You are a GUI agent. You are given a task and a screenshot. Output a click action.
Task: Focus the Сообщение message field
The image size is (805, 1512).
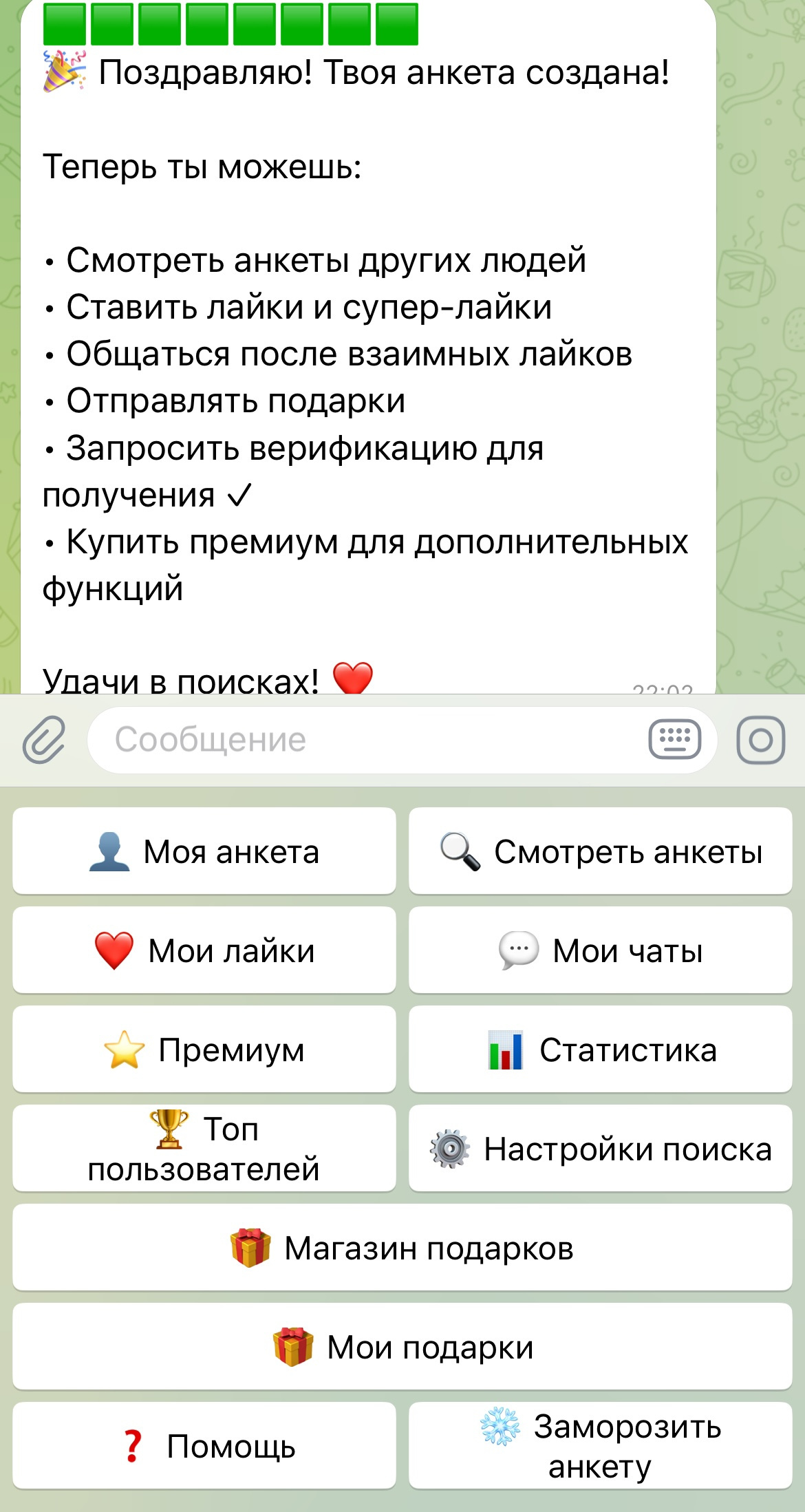click(365, 740)
